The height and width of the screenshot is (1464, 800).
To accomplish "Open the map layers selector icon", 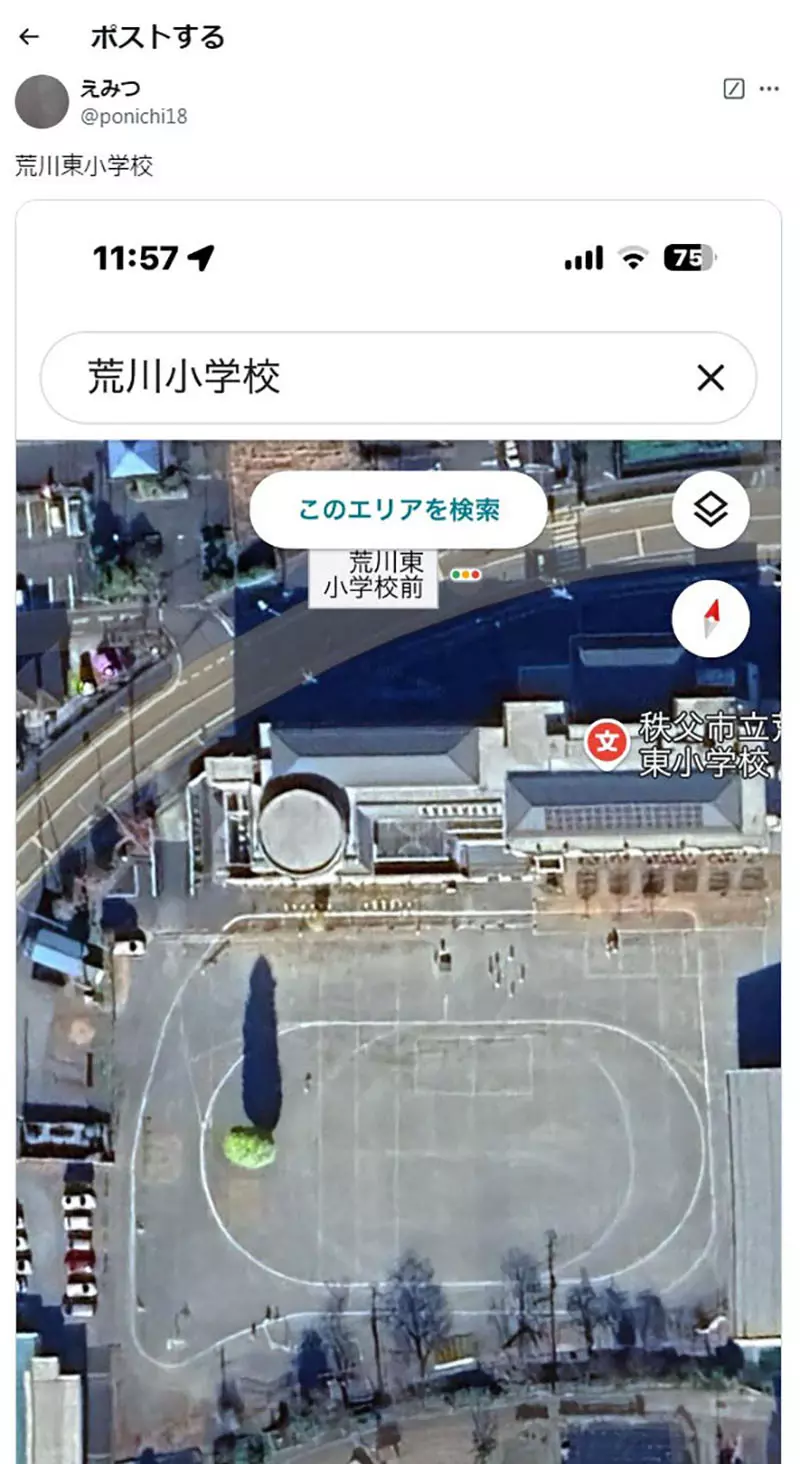I will (710, 509).
